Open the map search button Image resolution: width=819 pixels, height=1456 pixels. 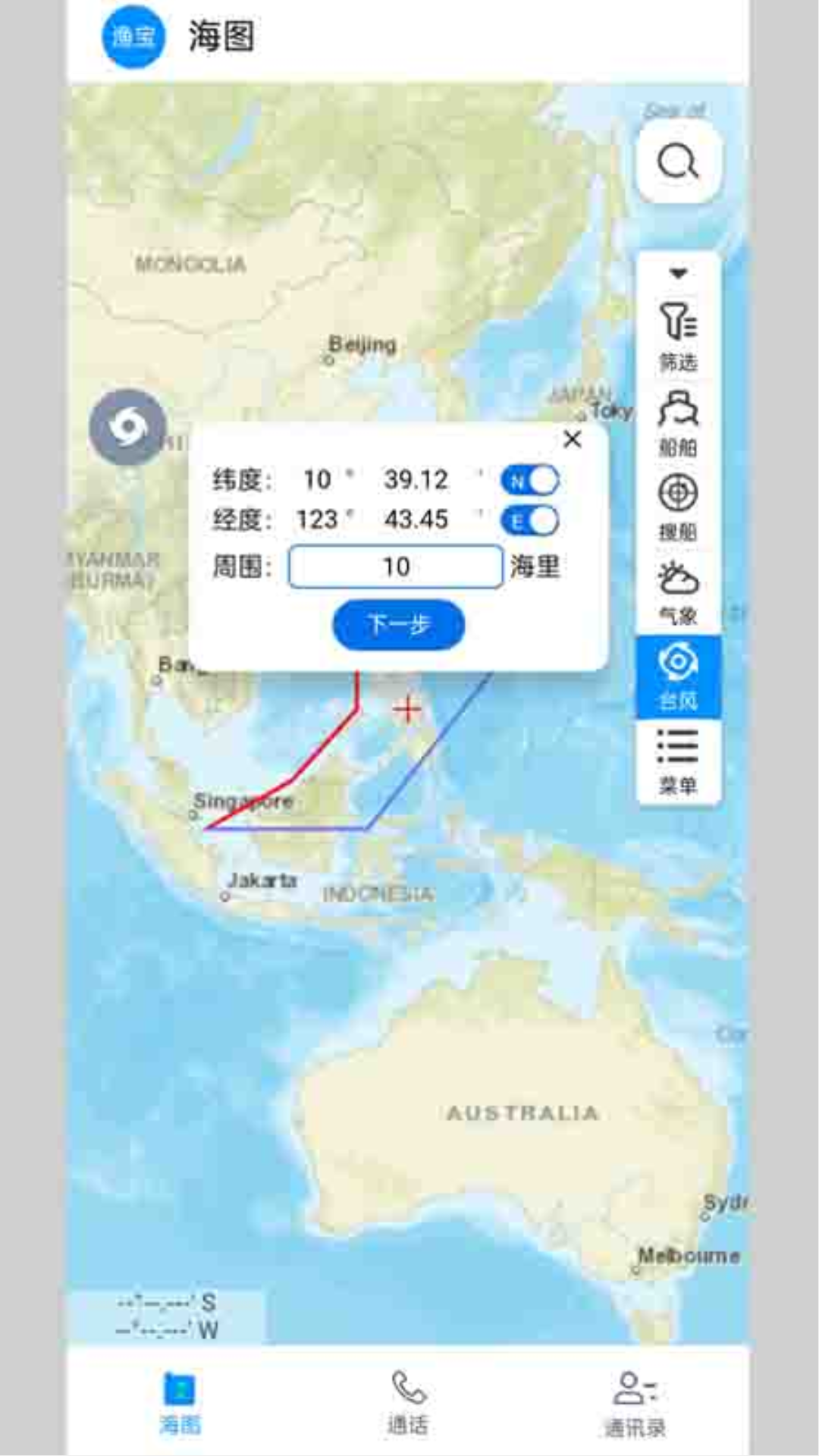click(677, 162)
